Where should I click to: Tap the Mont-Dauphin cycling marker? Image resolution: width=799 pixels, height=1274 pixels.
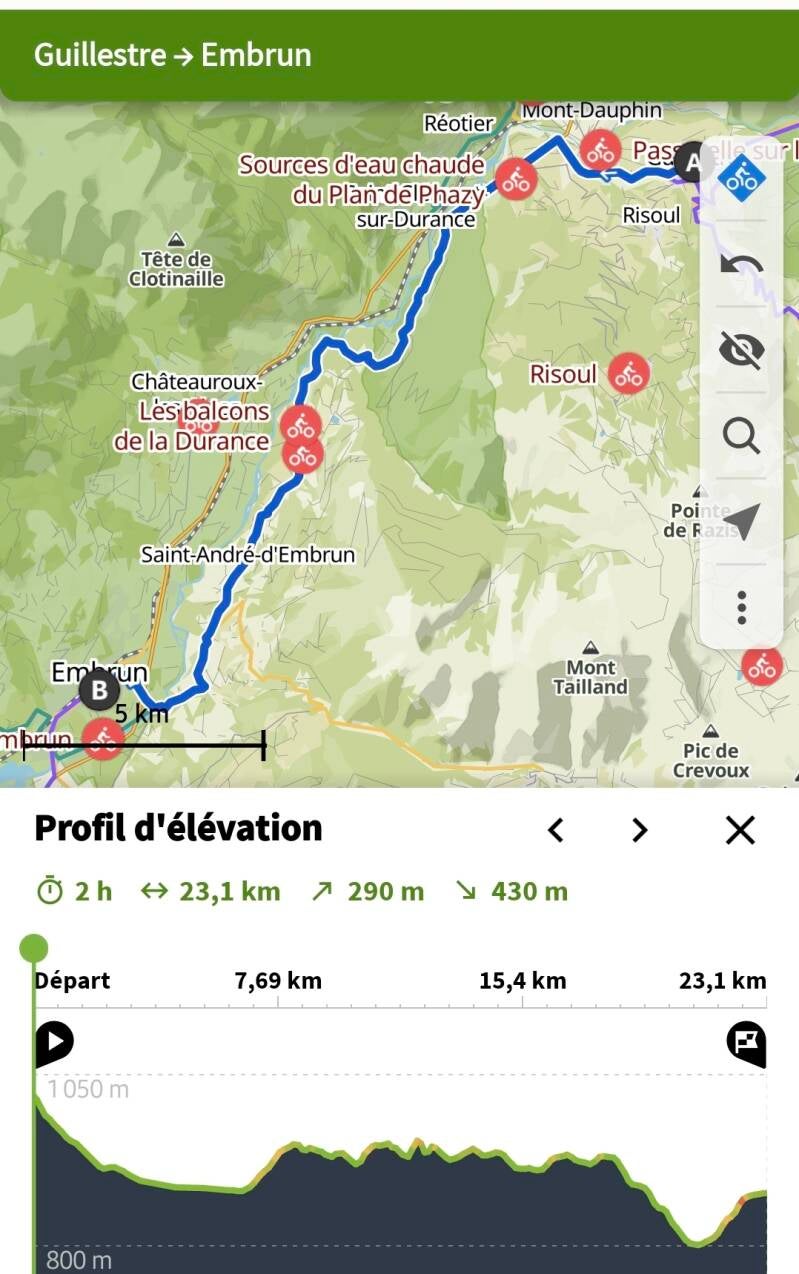pyautogui.click(x=600, y=150)
